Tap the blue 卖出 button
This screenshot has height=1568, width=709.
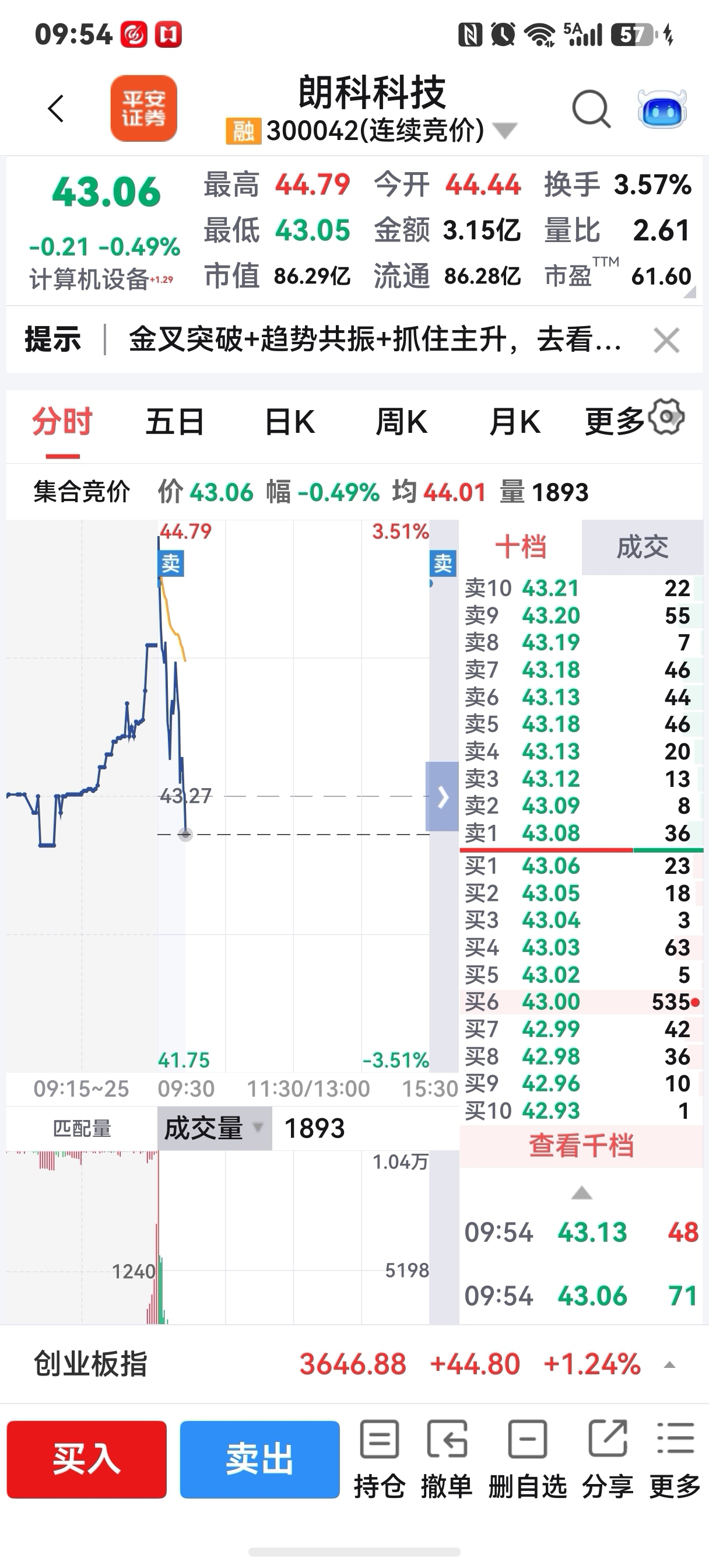point(260,1459)
